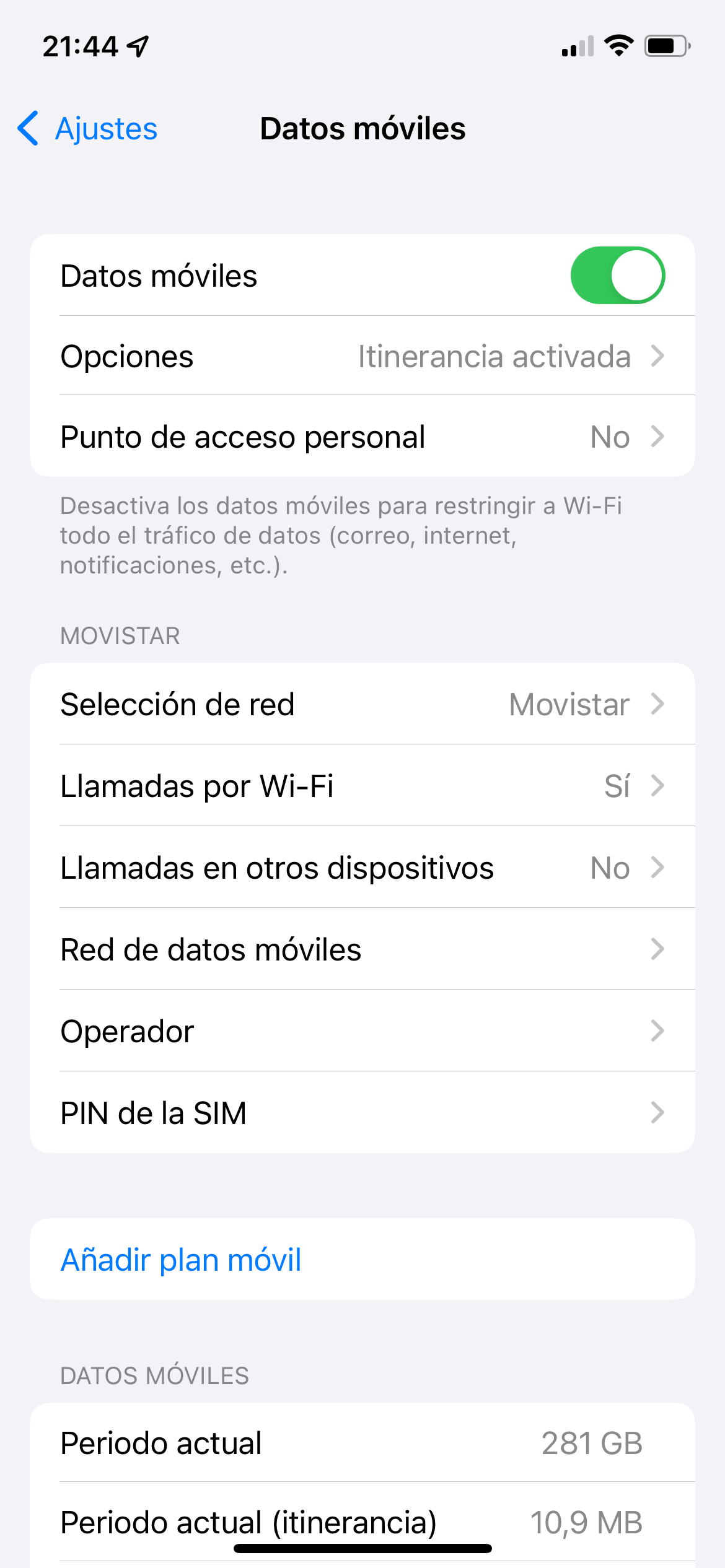Open PIN de la SIM settings
Screen dimensions: 725x1568
pyautogui.click(x=362, y=1113)
